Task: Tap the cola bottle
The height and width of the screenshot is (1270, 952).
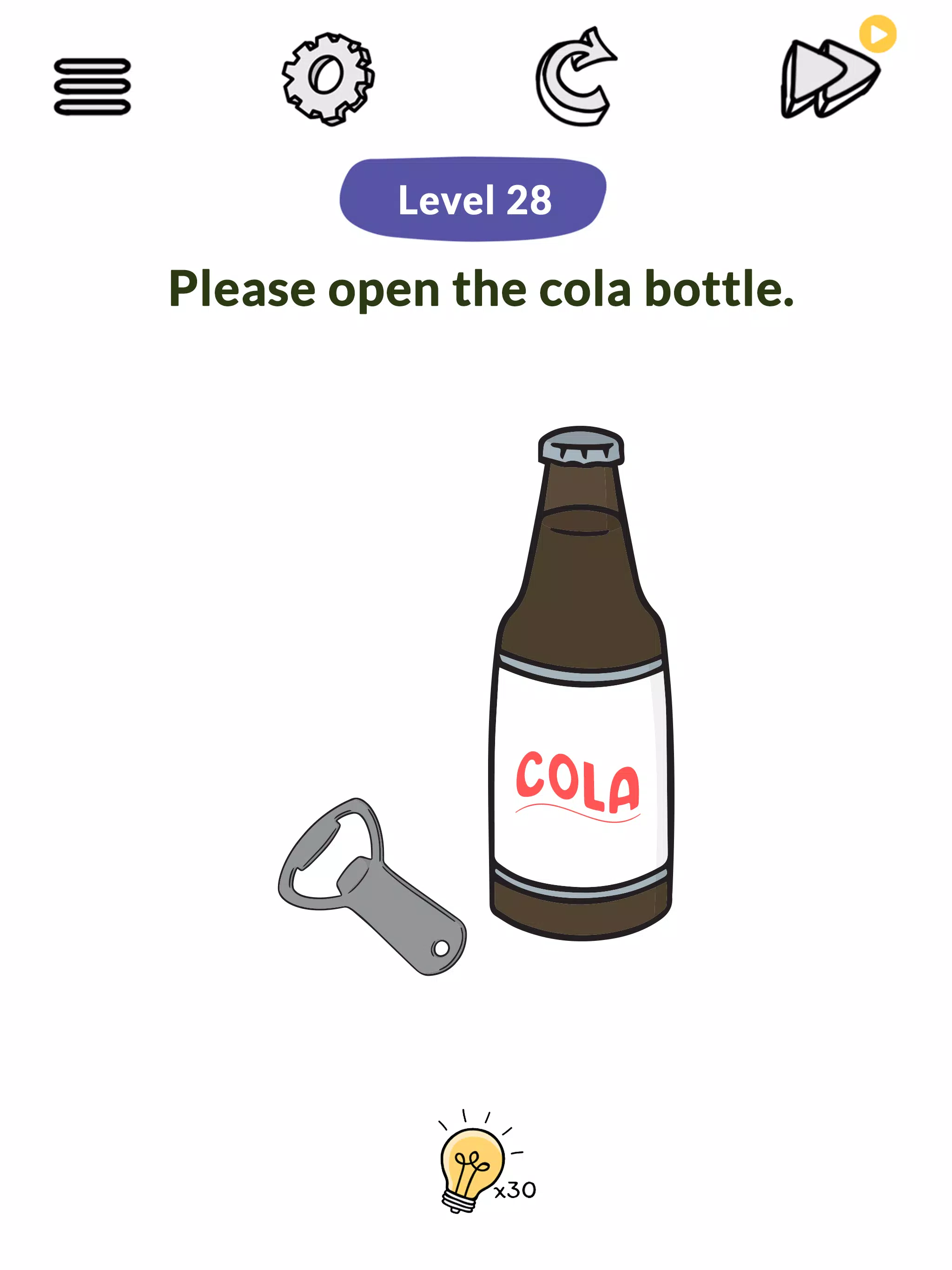Action: tap(581, 718)
